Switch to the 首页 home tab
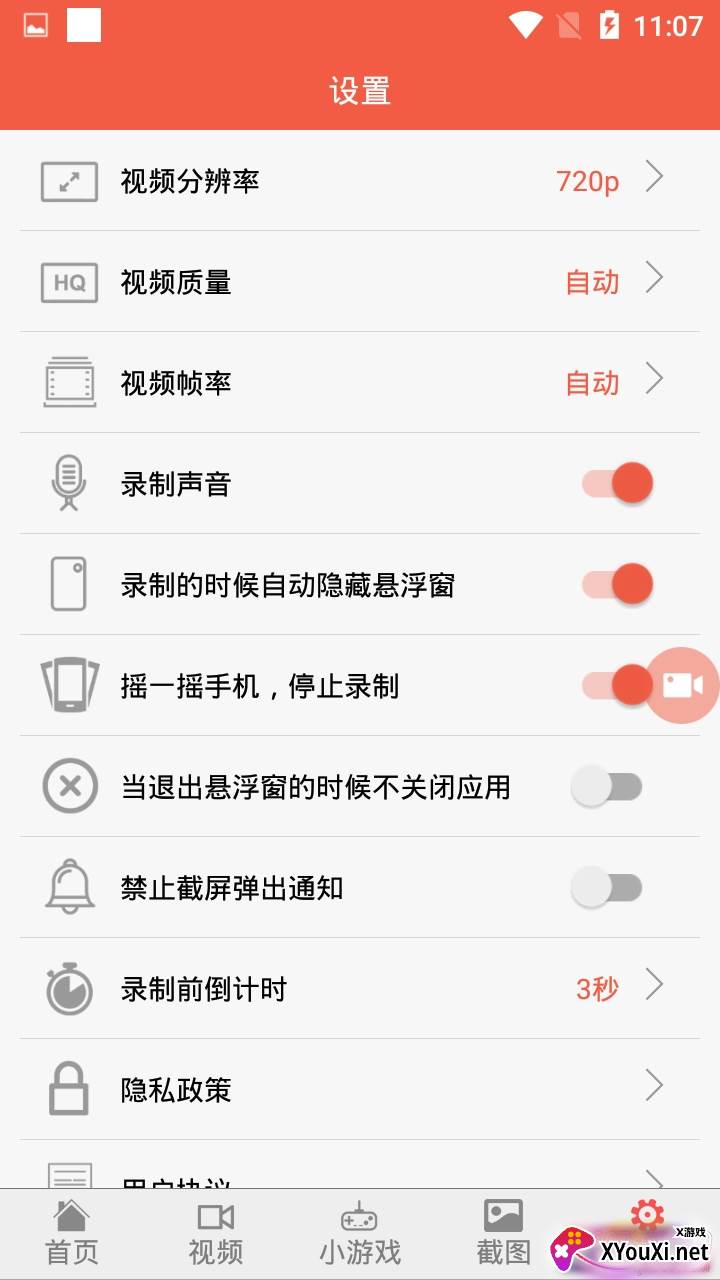Image resolution: width=720 pixels, height=1280 pixels. (72, 1234)
